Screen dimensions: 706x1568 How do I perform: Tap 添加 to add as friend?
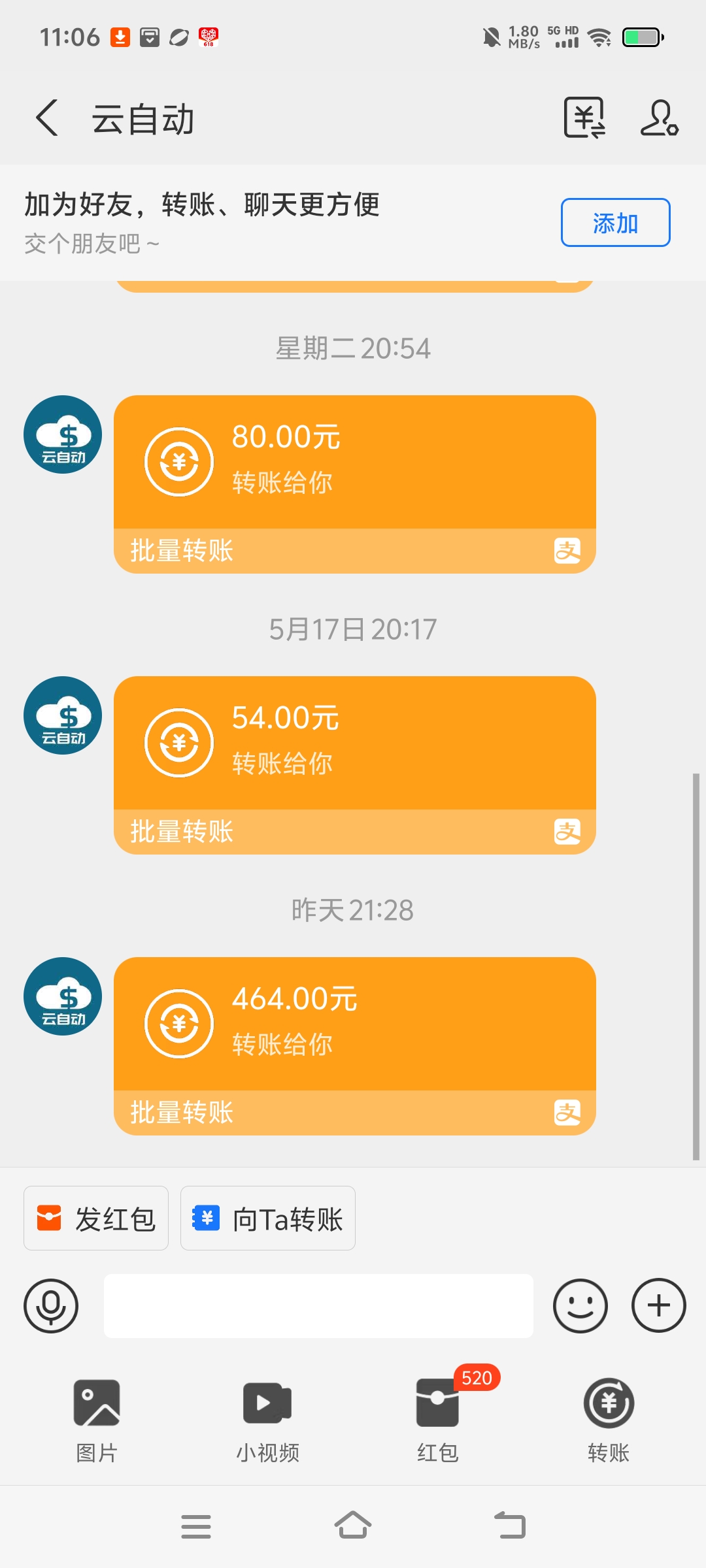click(615, 223)
